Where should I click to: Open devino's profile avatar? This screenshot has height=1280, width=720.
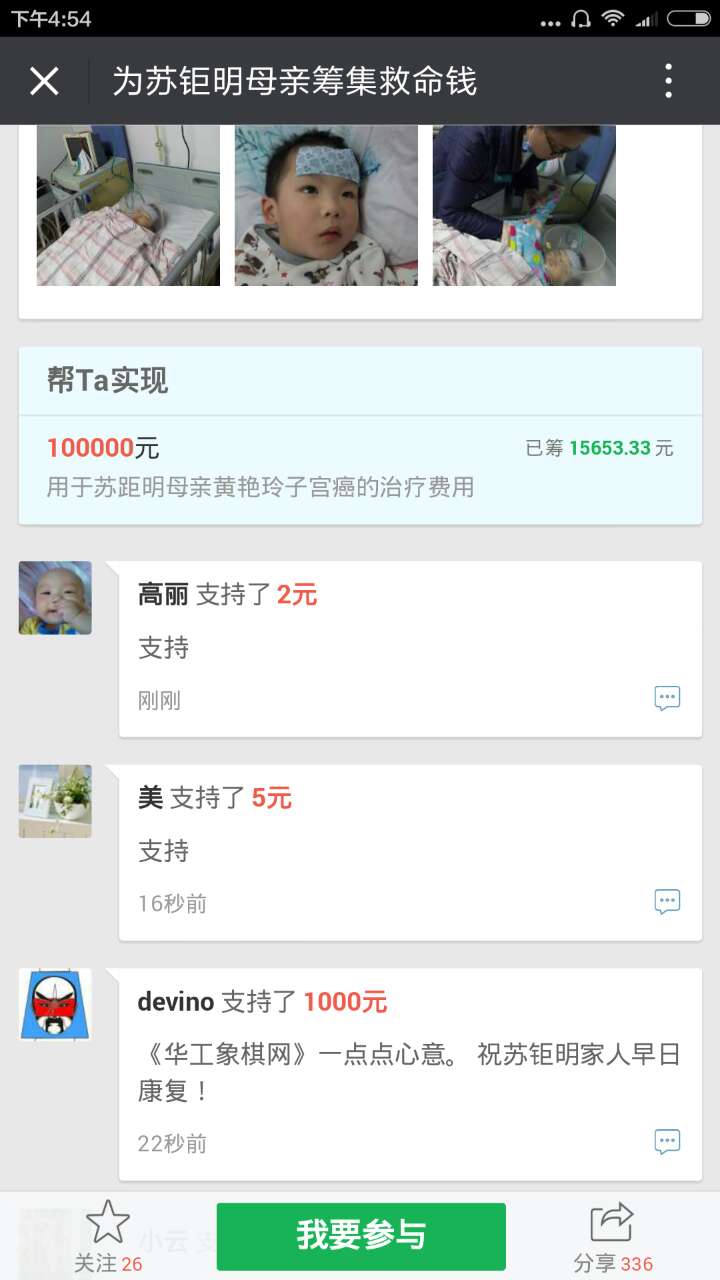tap(55, 1004)
